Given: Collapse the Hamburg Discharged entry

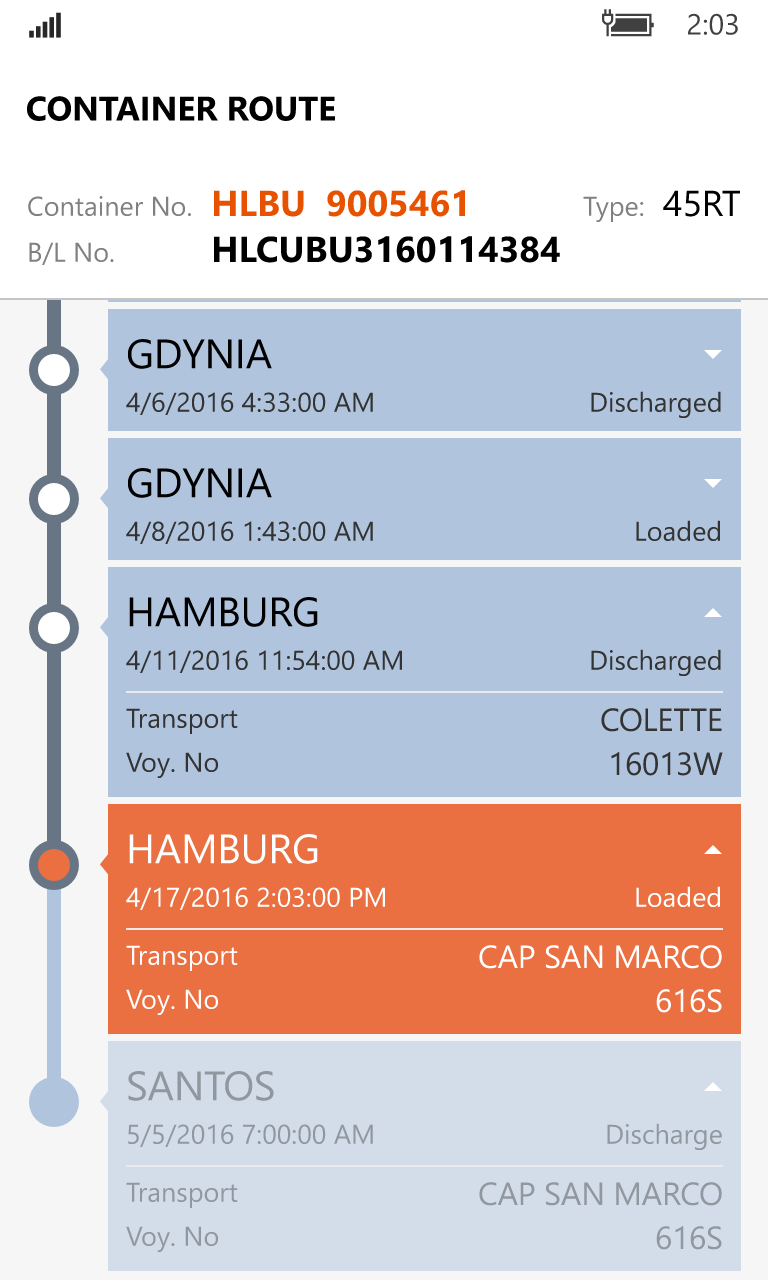Looking at the screenshot, I should tap(712, 613).
